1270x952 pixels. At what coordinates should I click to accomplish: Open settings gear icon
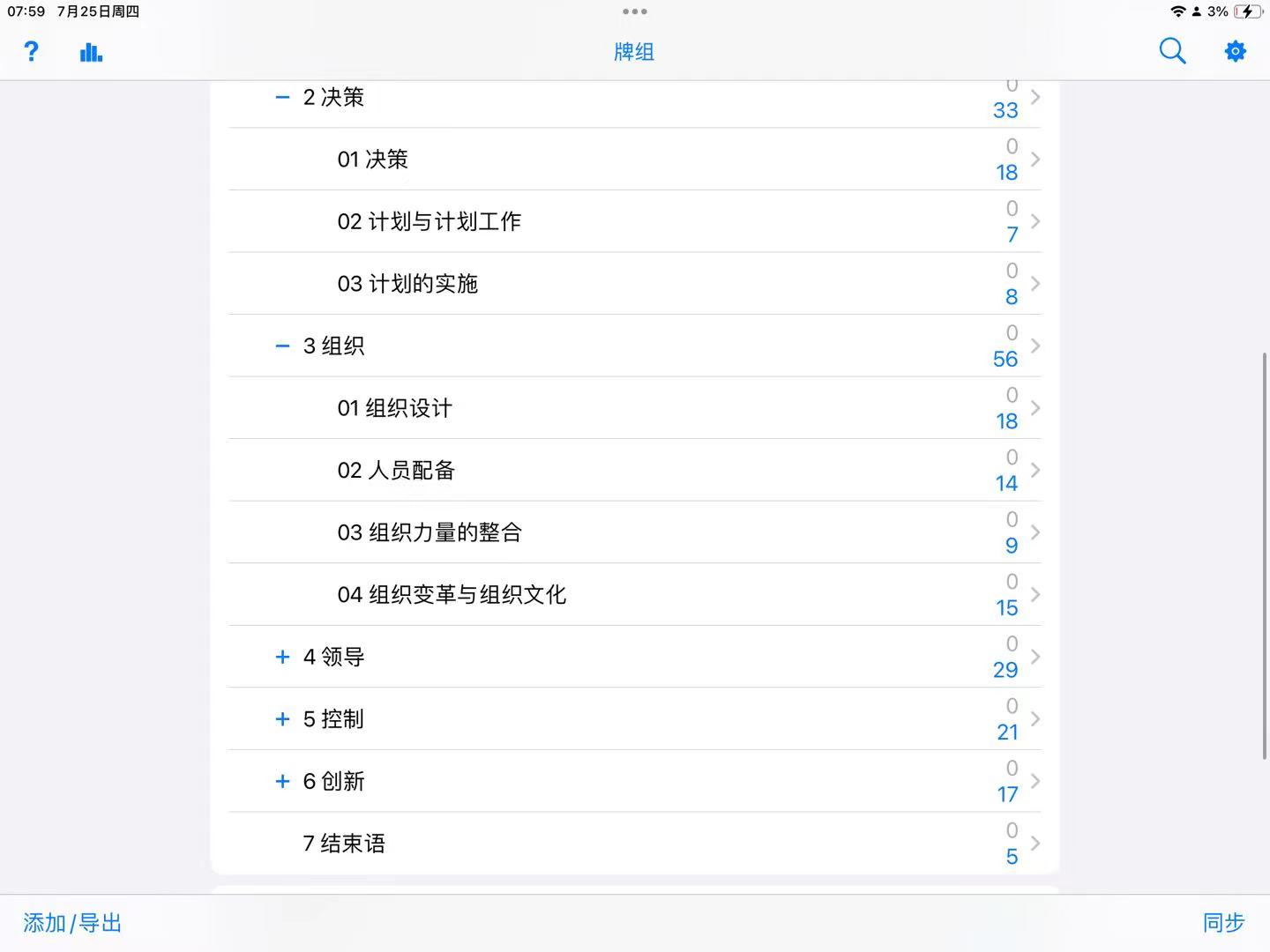click(1235, 51)
